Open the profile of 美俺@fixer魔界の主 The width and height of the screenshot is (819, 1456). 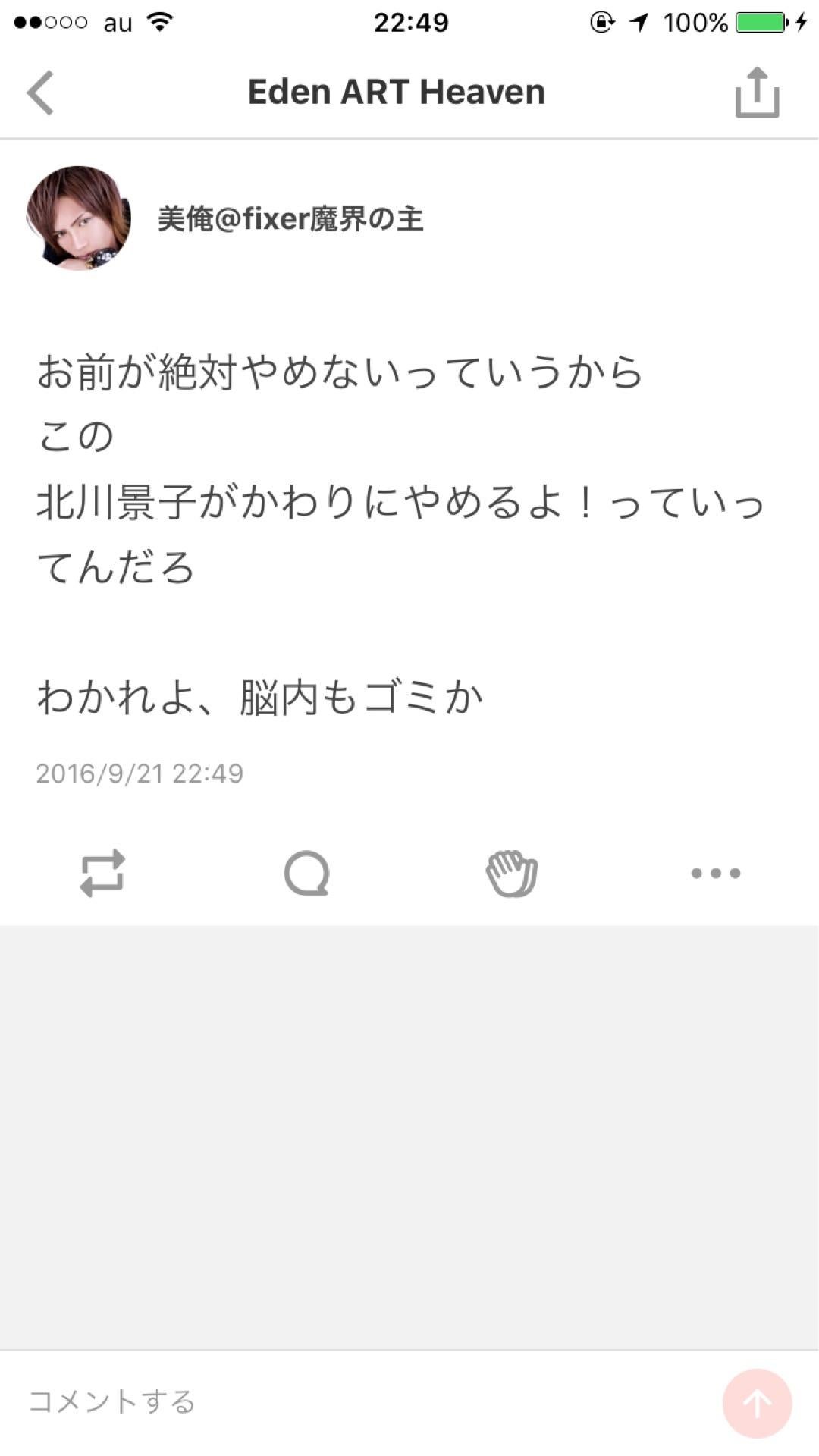click(x=291, y=220)
